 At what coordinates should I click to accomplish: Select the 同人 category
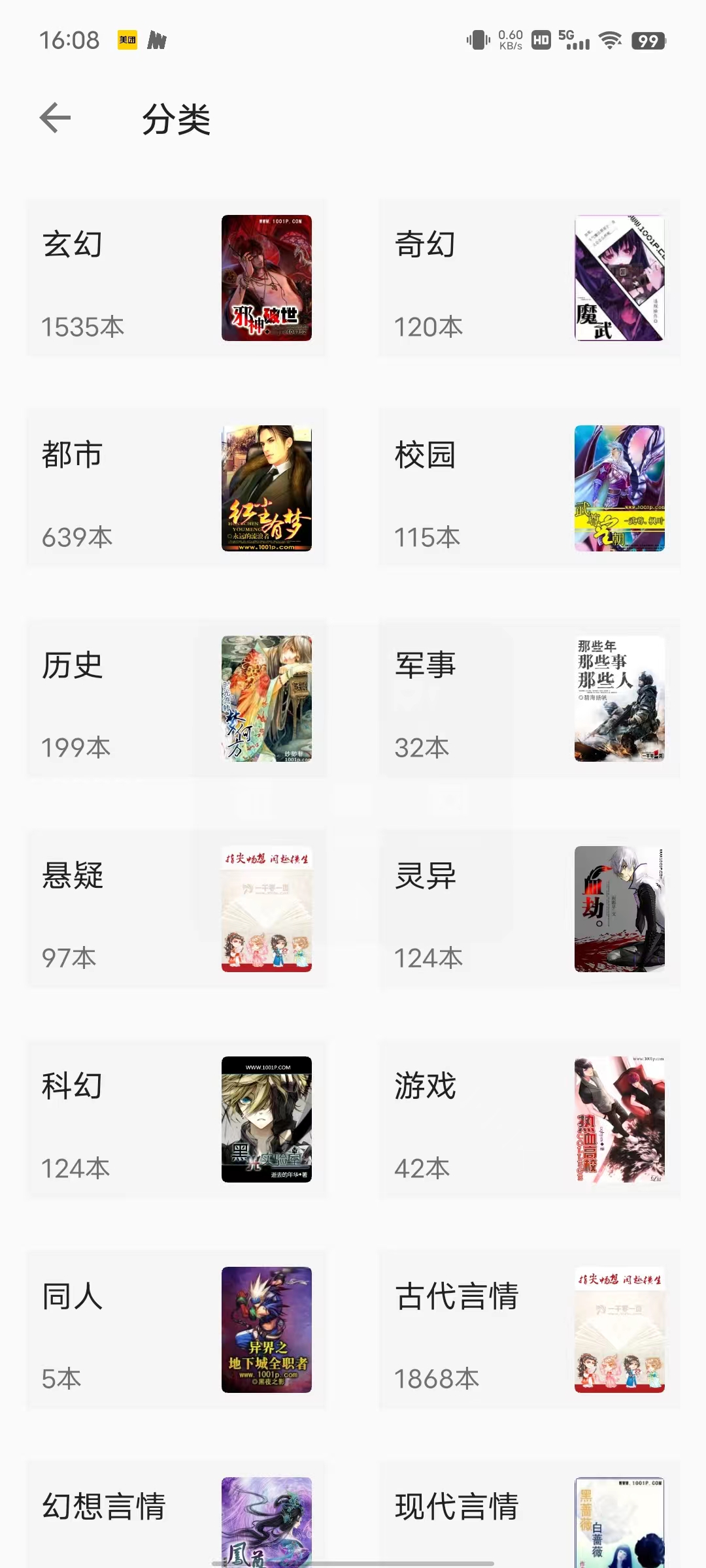pos(176,1330)
